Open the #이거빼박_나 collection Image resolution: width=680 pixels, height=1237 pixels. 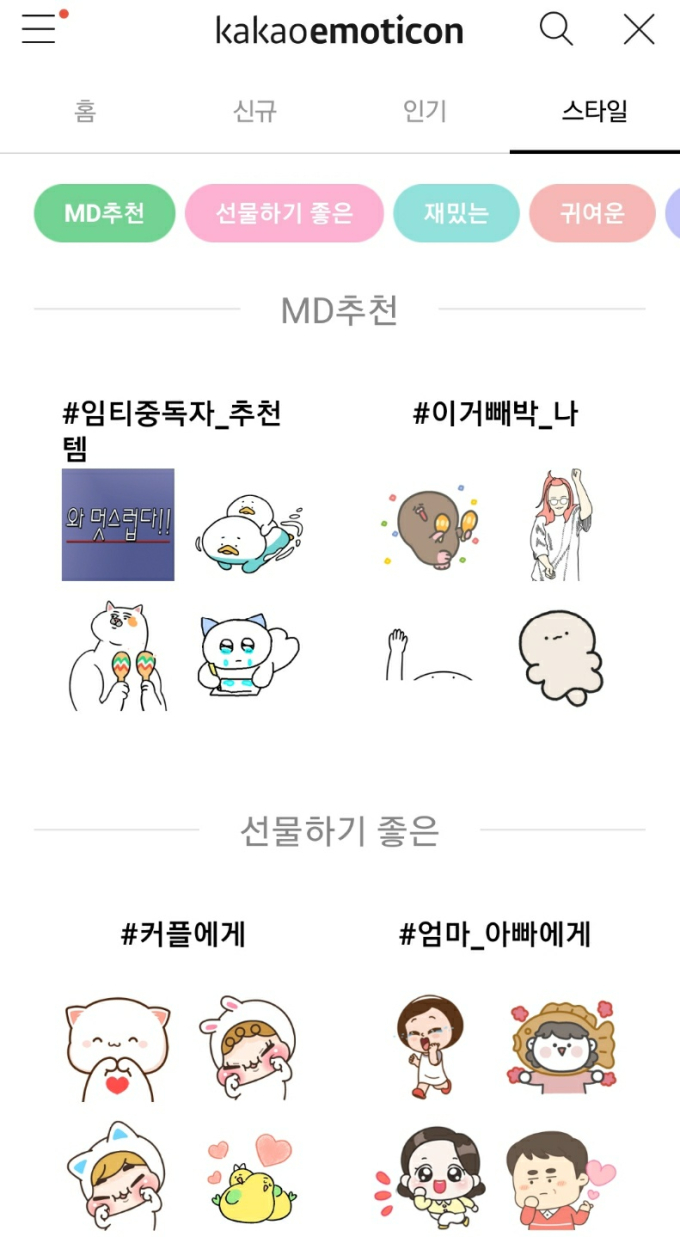pyautogui.click(x=496, y=414)
